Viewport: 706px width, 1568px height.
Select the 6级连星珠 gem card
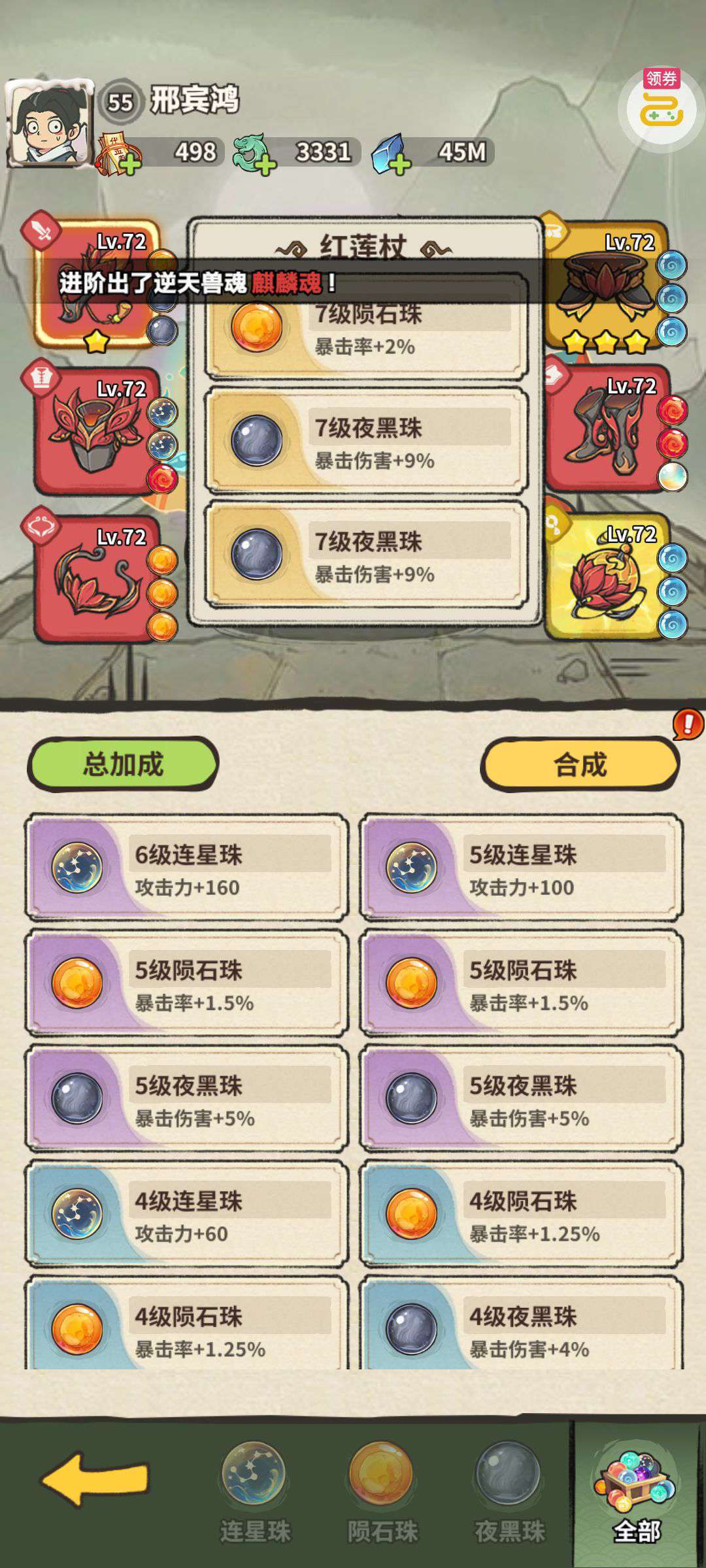coord(186,868)
